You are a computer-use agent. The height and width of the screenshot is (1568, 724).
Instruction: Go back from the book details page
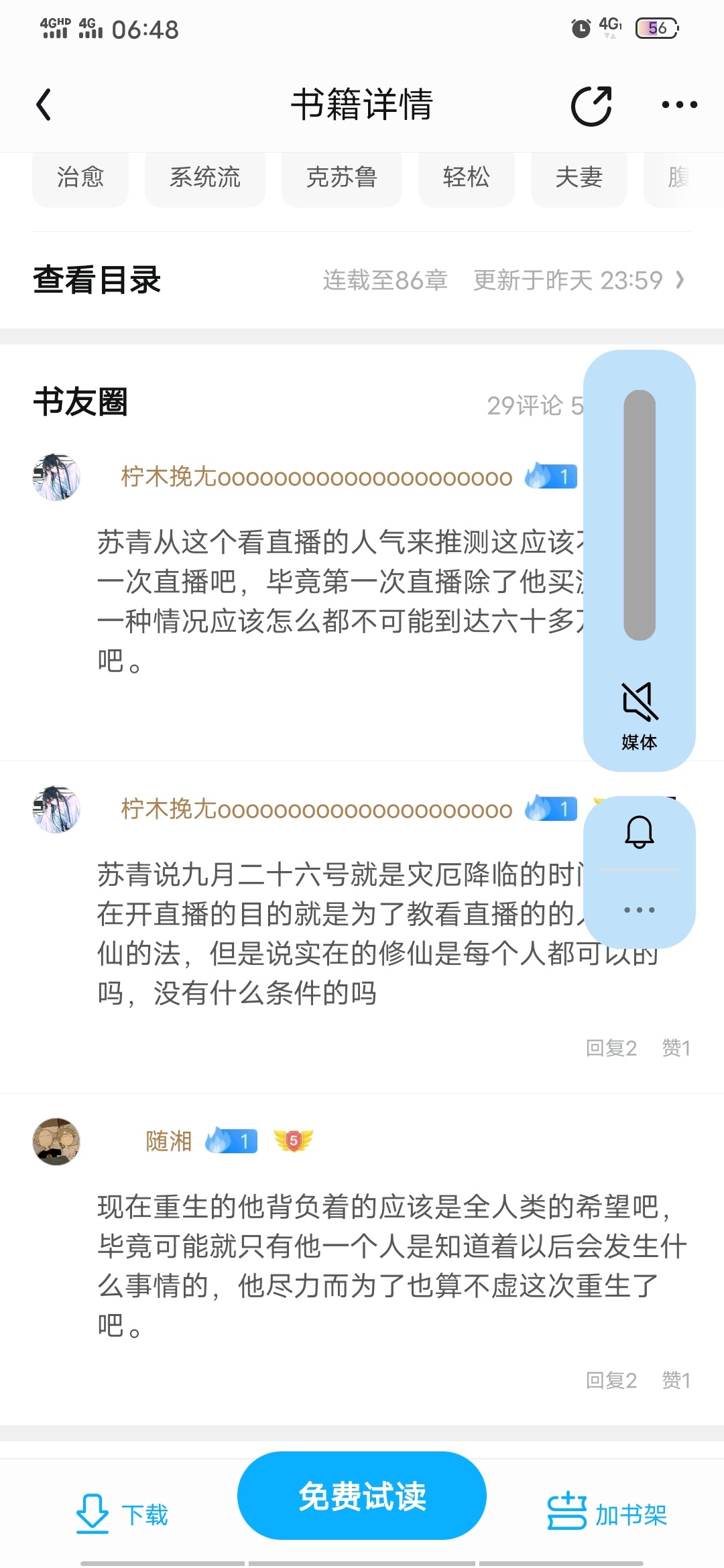tap(44, 105)
